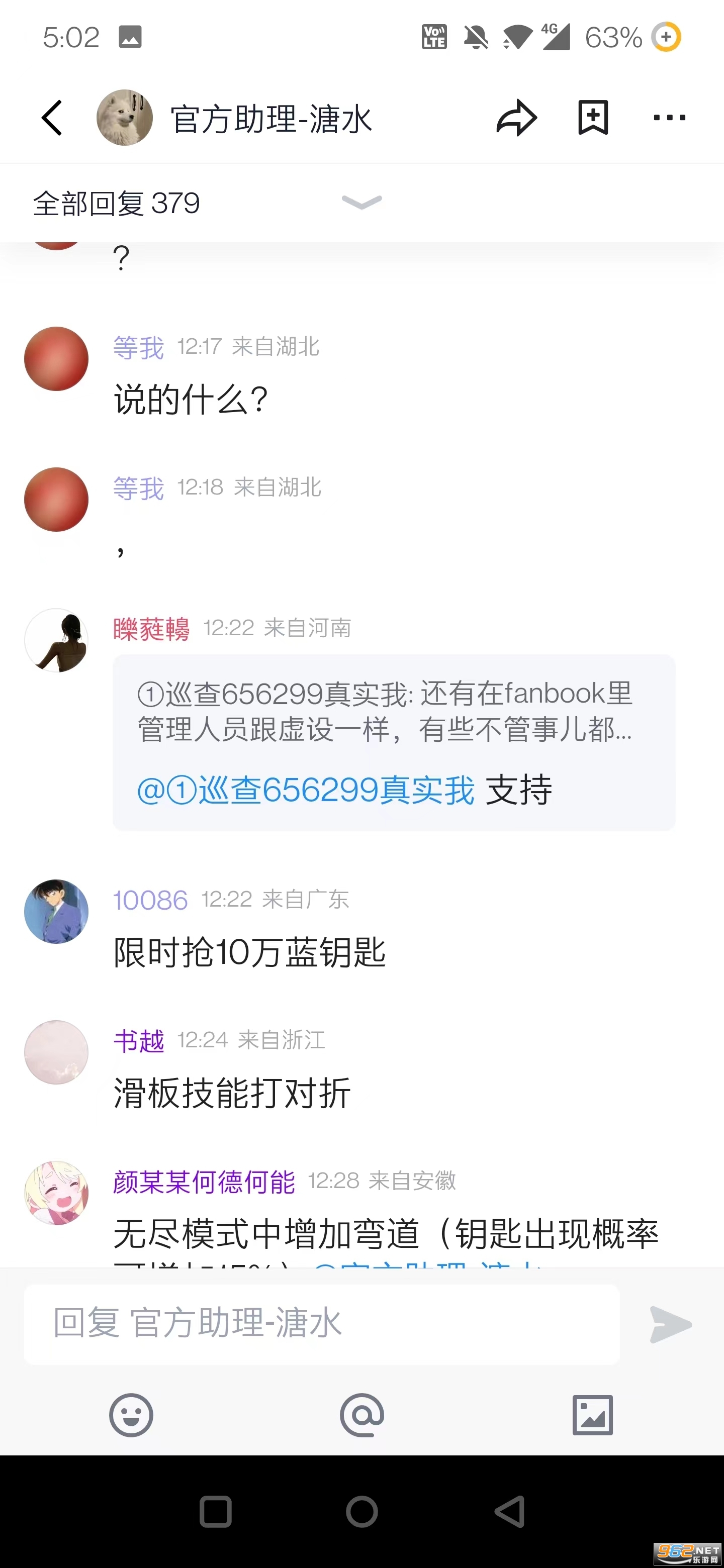Open the three-dot overflow menu
Viewport: 724px width, 1568px height.
coord(669,118)
